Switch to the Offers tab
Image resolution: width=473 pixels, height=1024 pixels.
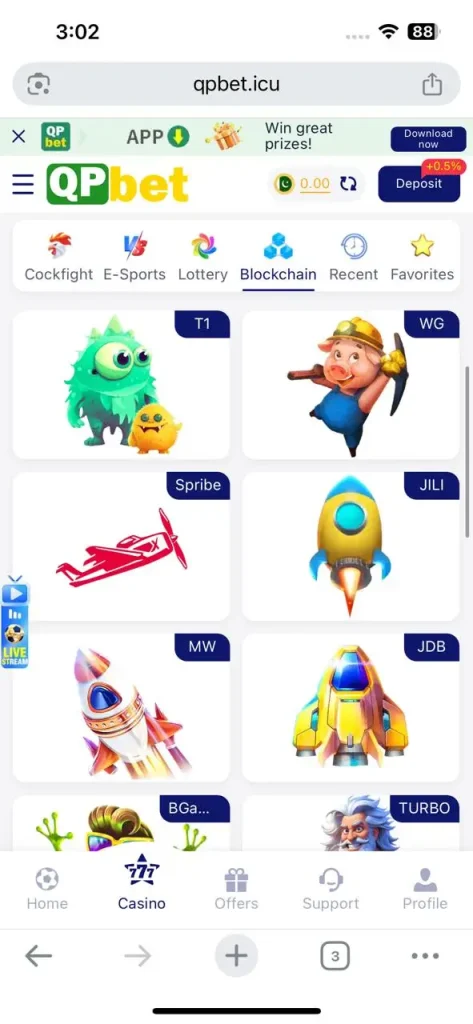coord(236,889)
